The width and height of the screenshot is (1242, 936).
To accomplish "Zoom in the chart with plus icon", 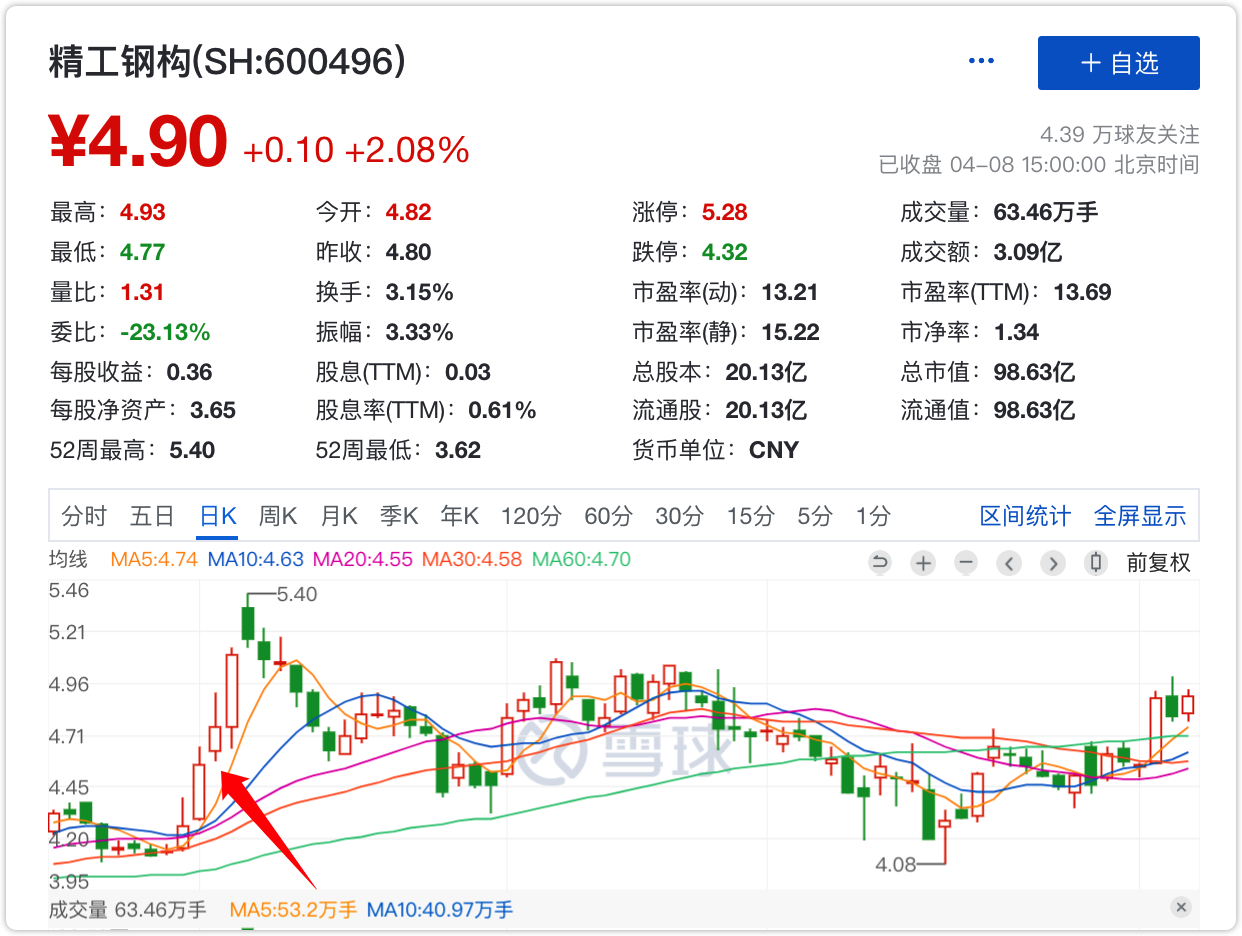I will point(923,563).
